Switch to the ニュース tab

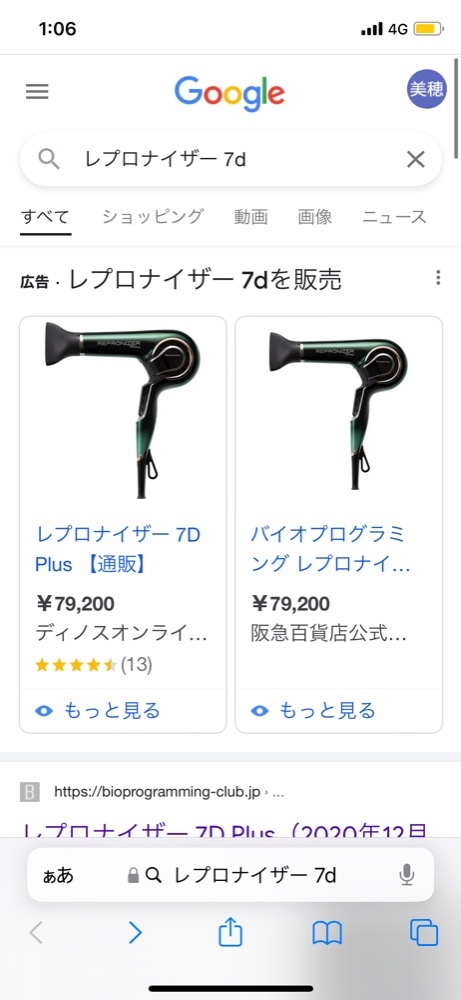pos(394,217)
